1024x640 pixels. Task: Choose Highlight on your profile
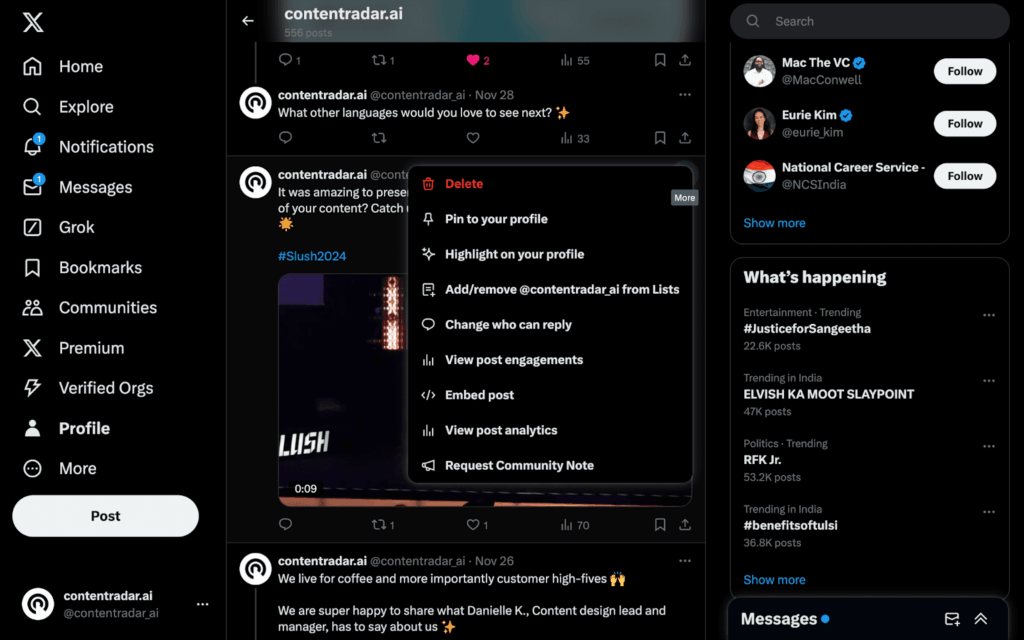(x=514, y=254)
